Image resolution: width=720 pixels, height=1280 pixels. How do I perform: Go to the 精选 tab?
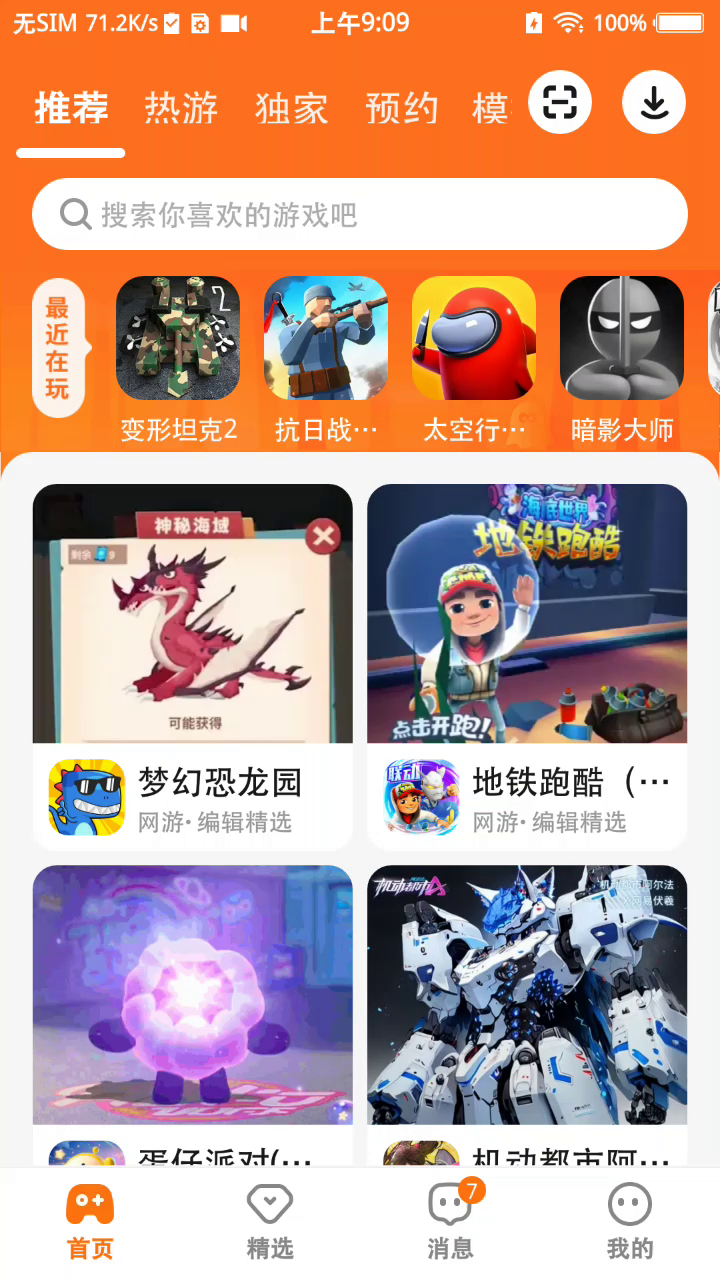tap(270, 1222)
